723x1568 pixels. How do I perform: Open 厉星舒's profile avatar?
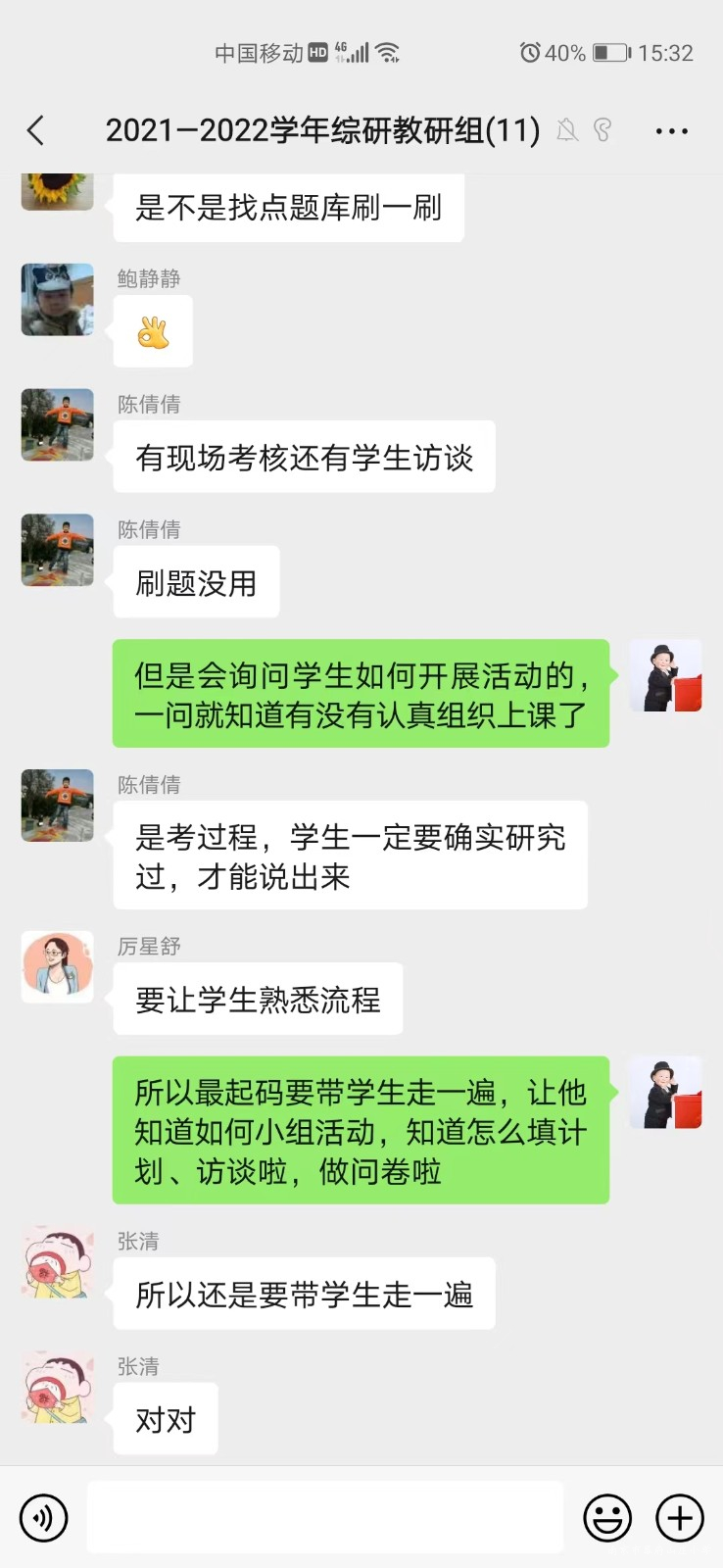(58, 966)
